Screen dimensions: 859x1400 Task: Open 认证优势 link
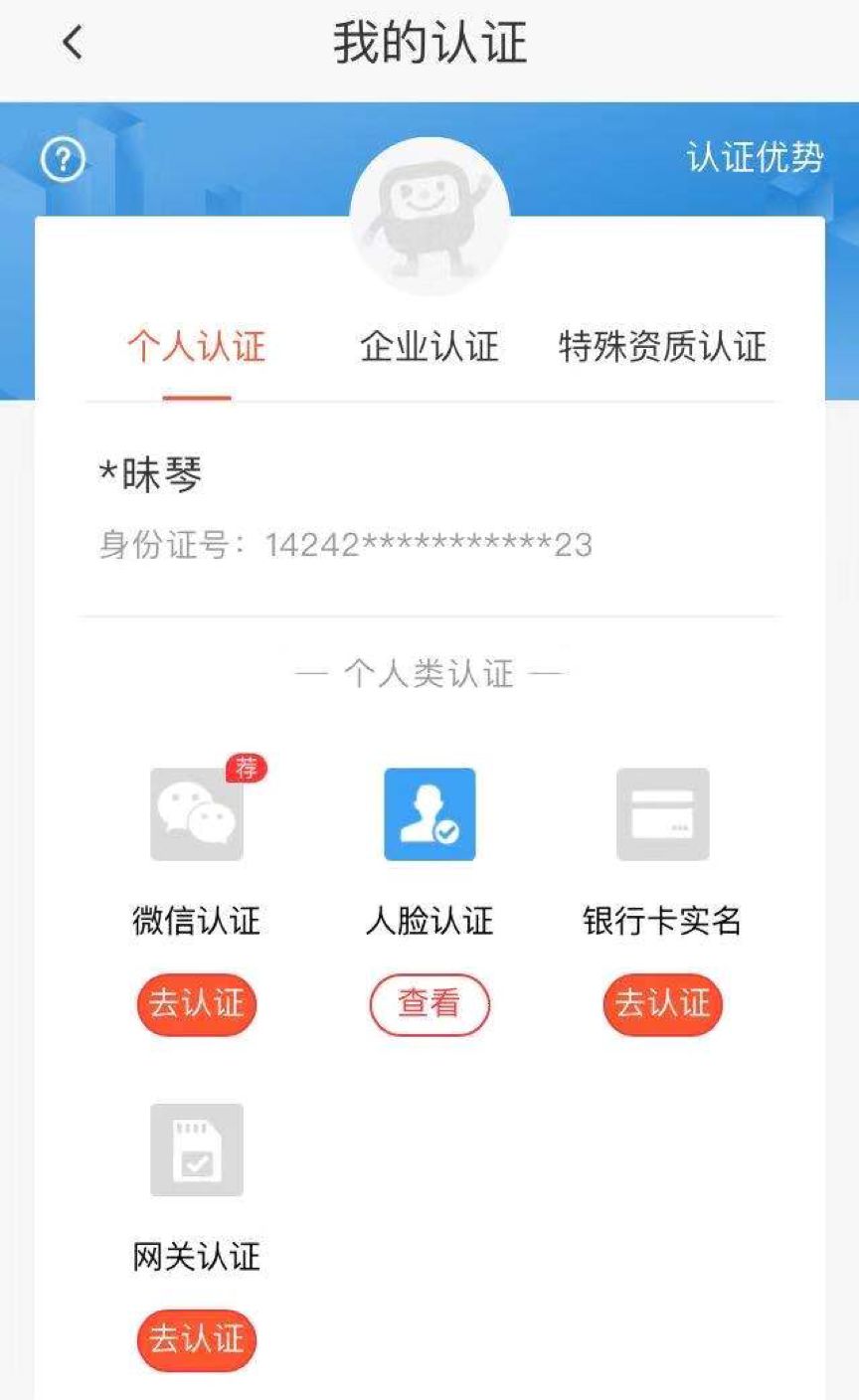coord(755,157)
